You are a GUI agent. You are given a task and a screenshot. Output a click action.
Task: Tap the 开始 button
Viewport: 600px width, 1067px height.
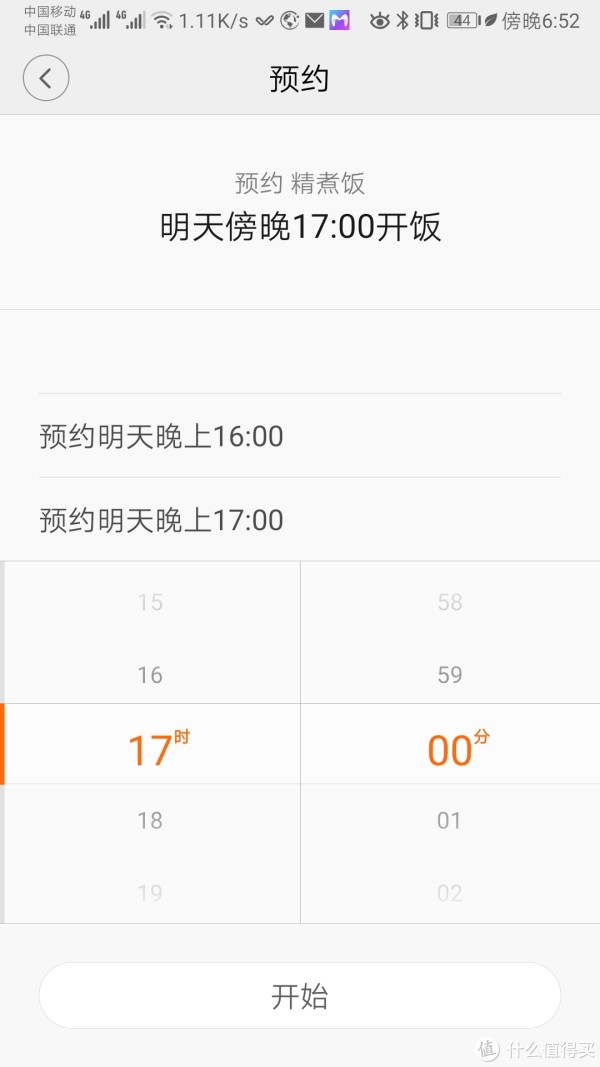click(299, 996)
